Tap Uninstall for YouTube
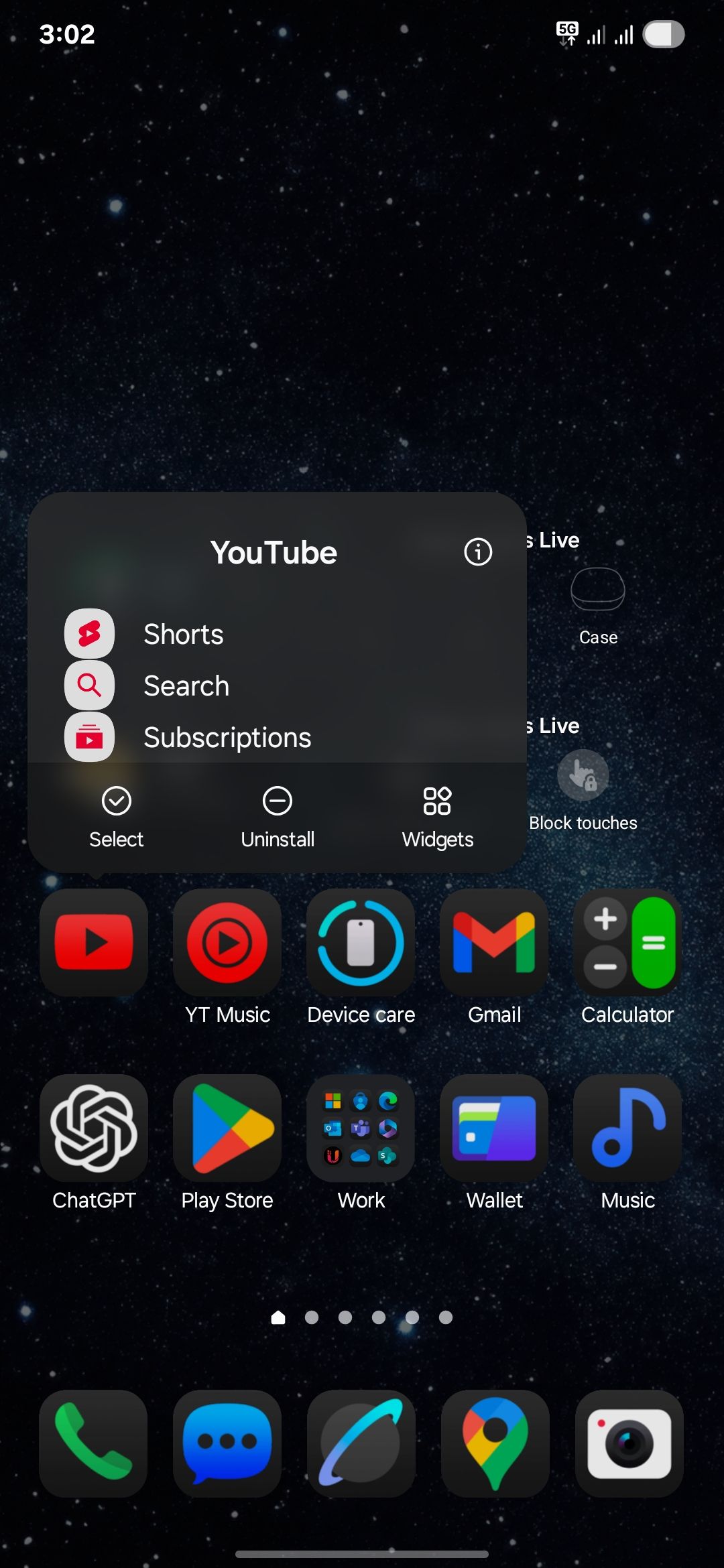Screen dimensions: 724x1568 click(278, 818)
